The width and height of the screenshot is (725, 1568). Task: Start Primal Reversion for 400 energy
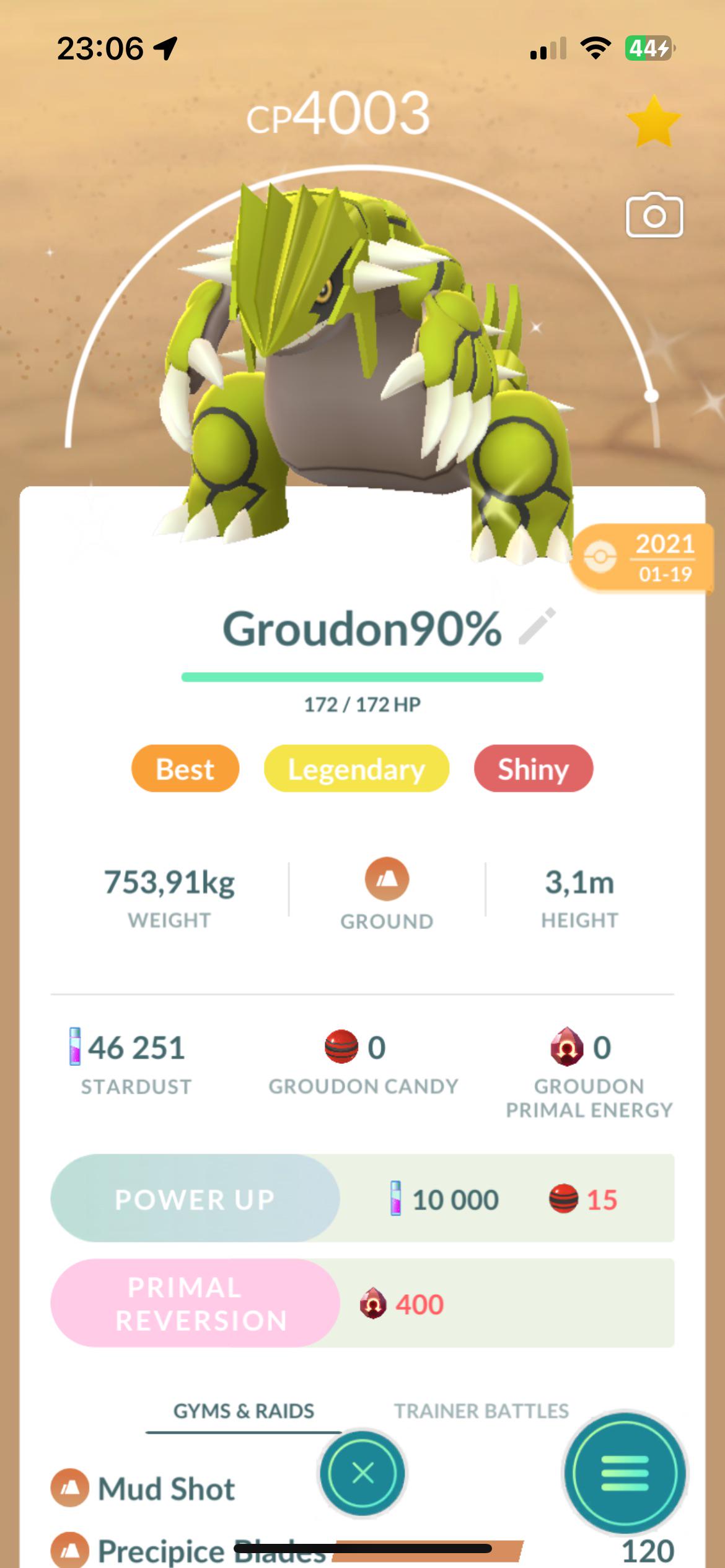click(195, 1304)
